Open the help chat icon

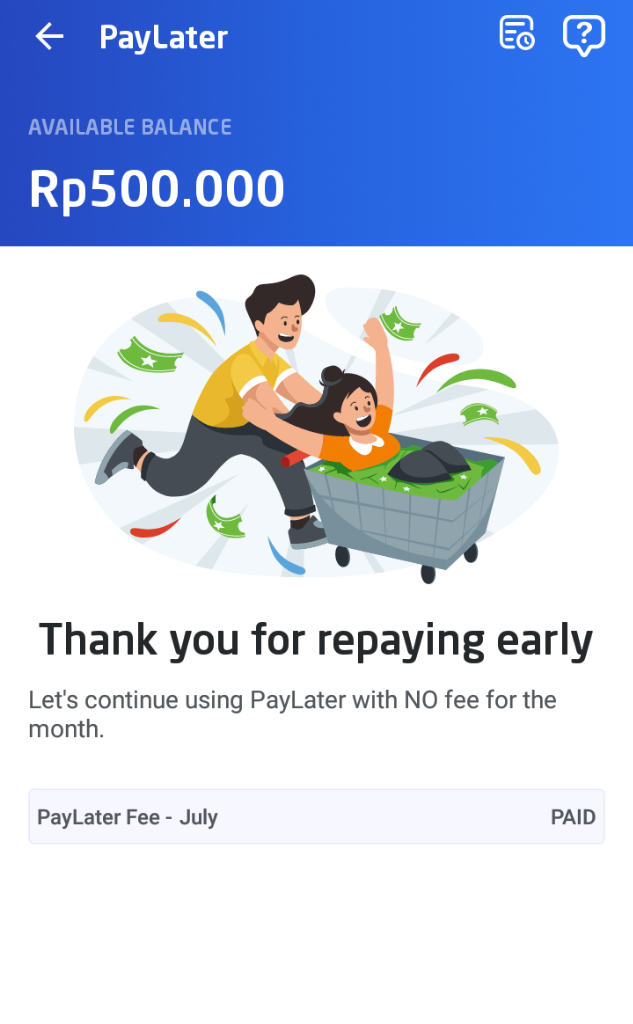pyautogui.click(x=584, y=36)
